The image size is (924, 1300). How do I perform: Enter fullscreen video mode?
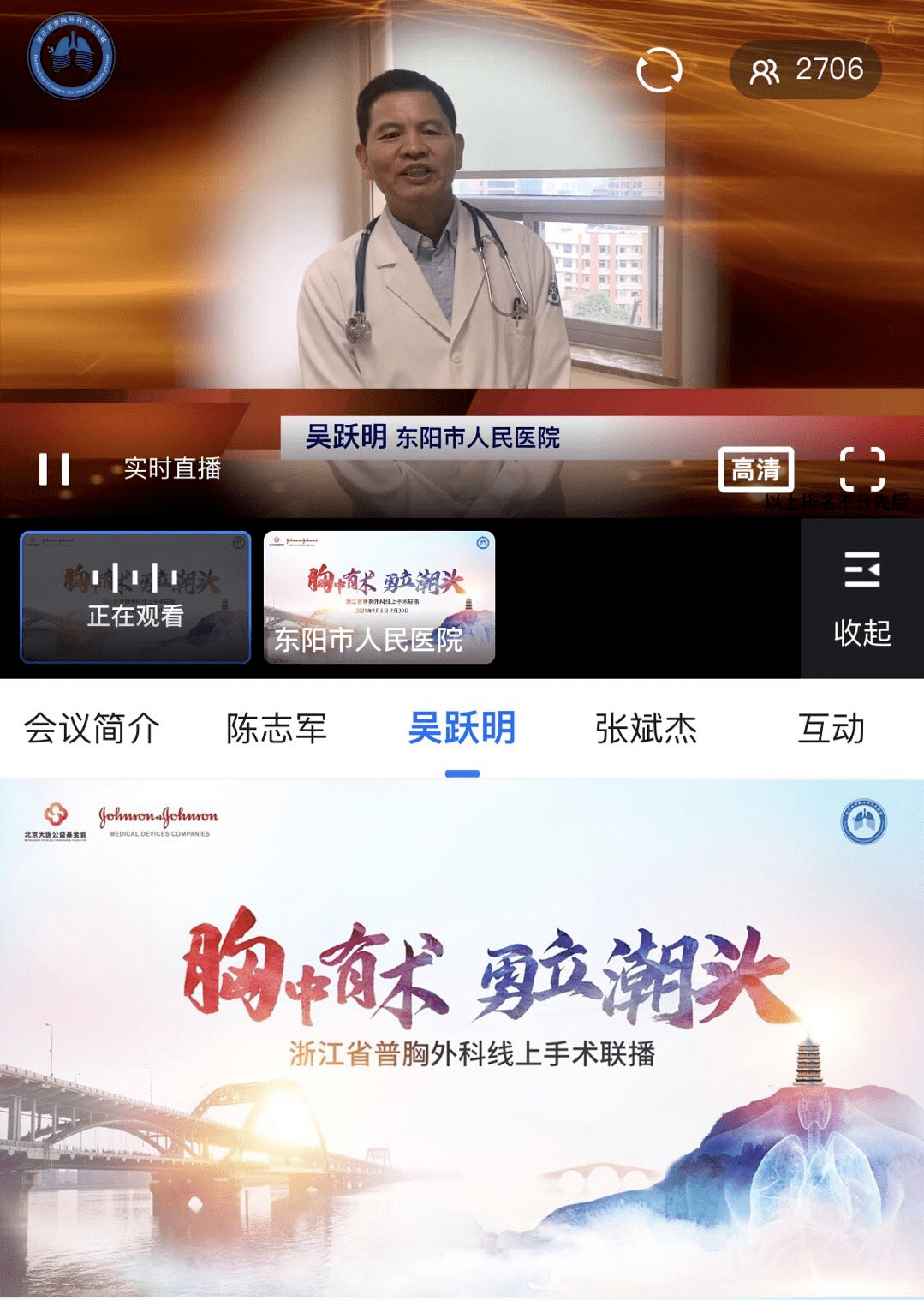(861, 469)
